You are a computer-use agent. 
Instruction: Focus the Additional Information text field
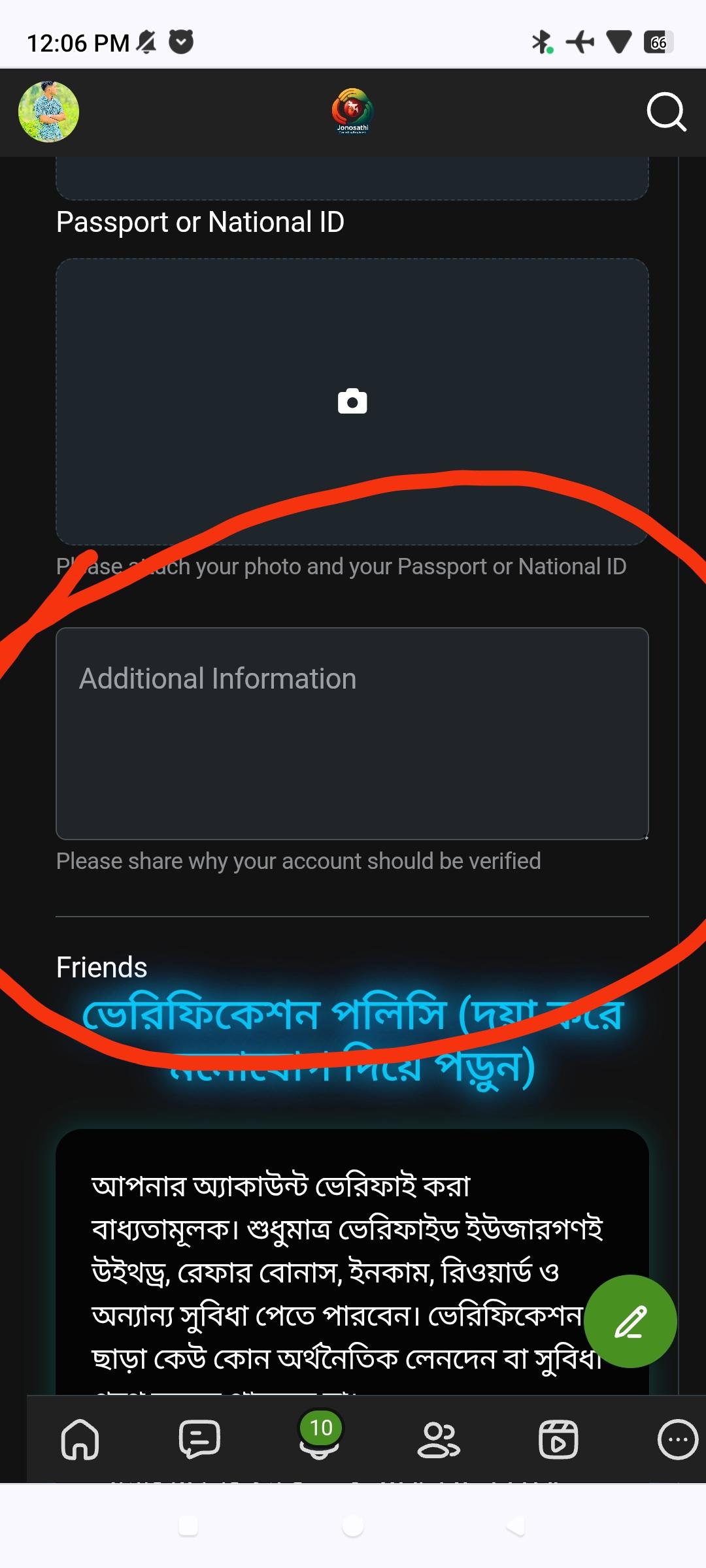click(352, 733)
